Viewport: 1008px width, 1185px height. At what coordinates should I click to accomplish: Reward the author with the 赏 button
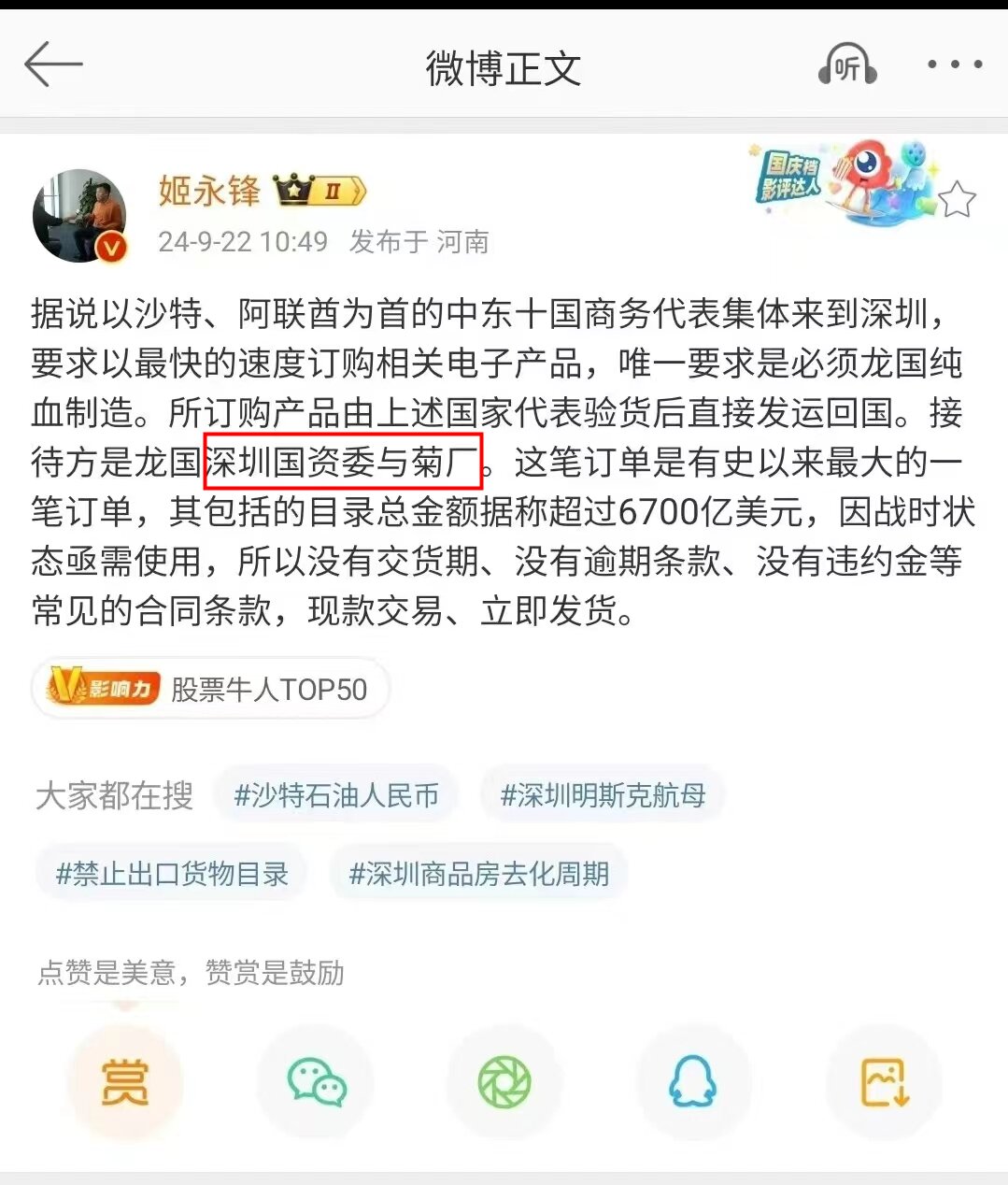point(125,1082)
